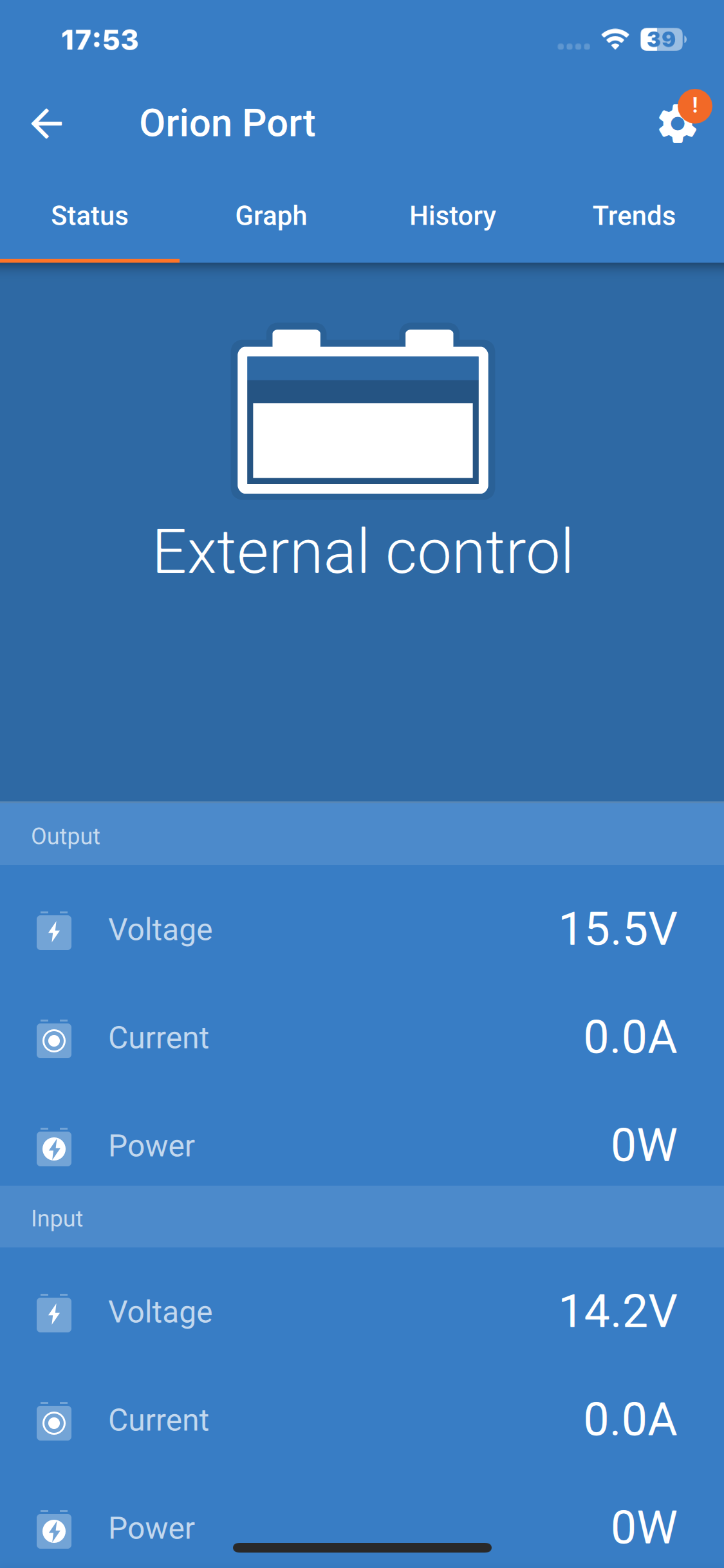The image size is (724, 1568).
Task: Select the Status tab
Action: (x=90, y=216)
